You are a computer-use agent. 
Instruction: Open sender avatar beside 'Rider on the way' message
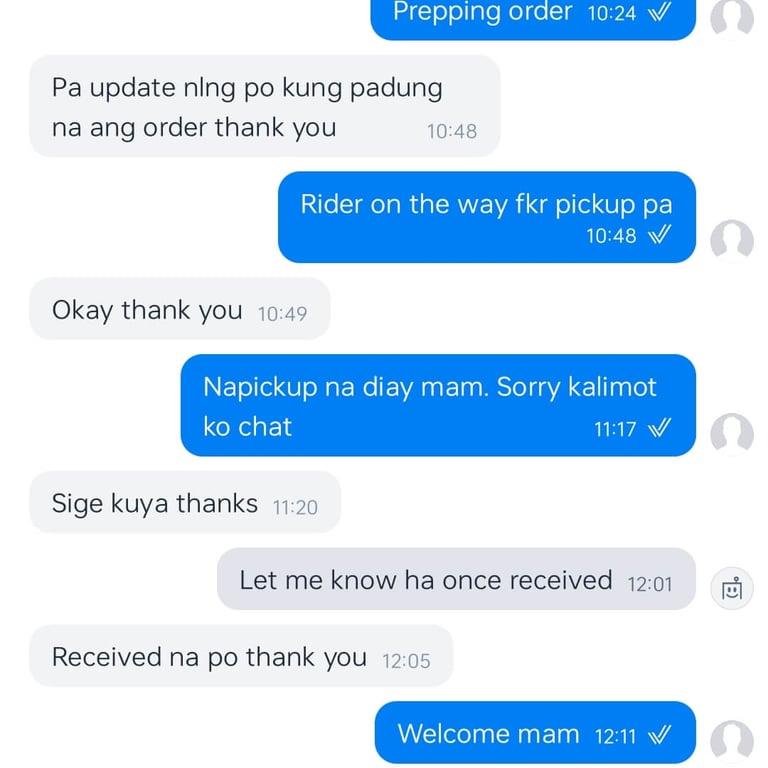coord(731,240)
